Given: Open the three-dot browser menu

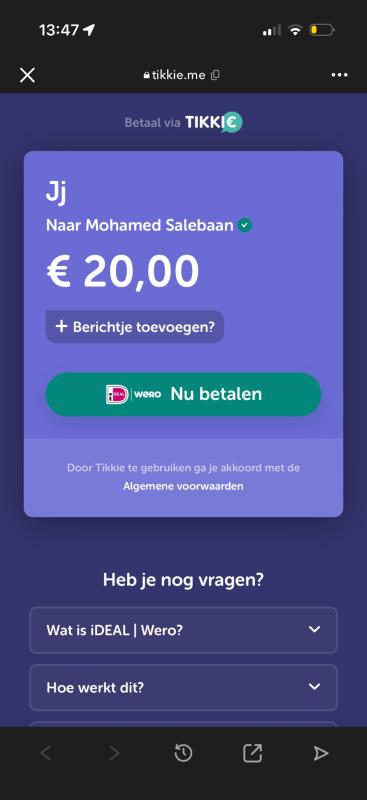Looking at the screenshot, I should click(339, 75).
